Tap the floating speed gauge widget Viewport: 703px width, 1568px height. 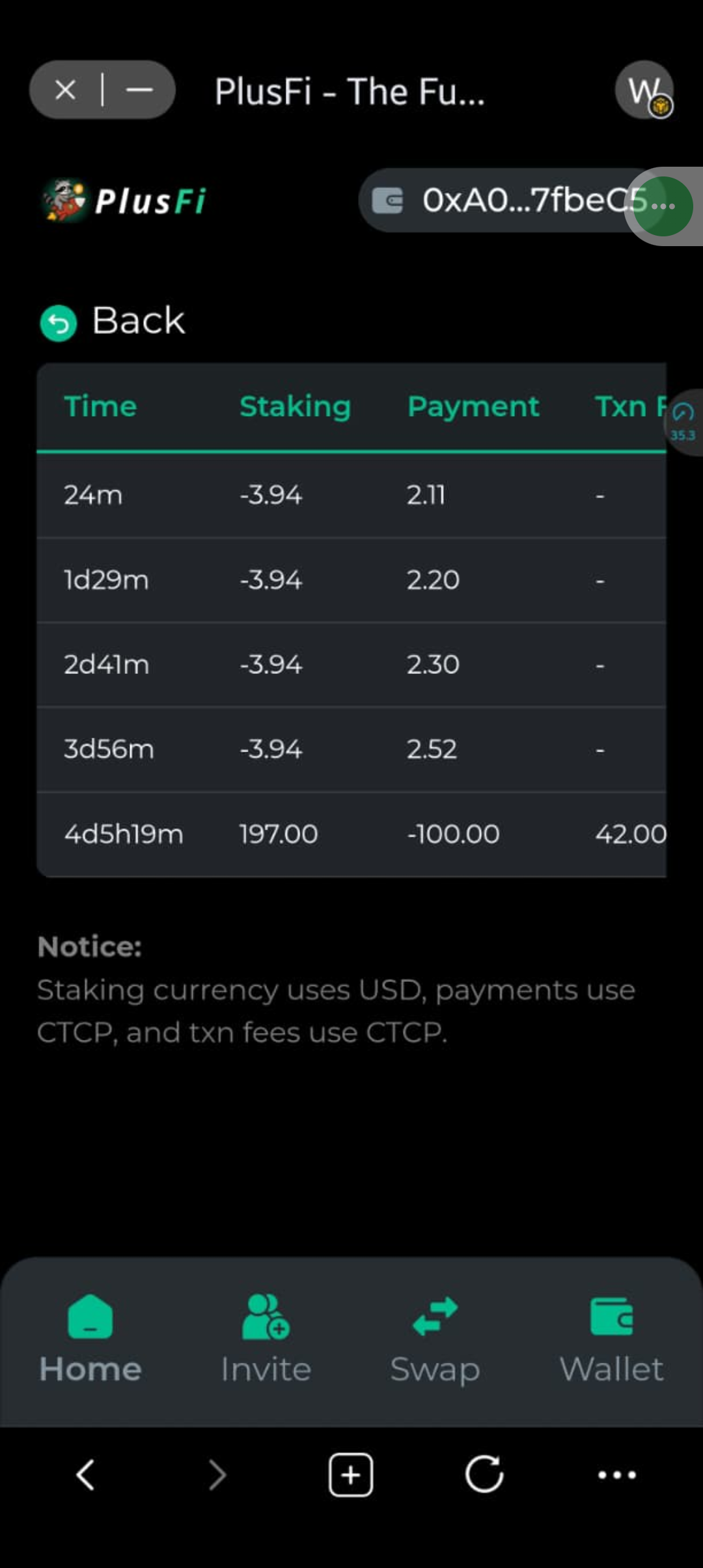coord(683,422)
